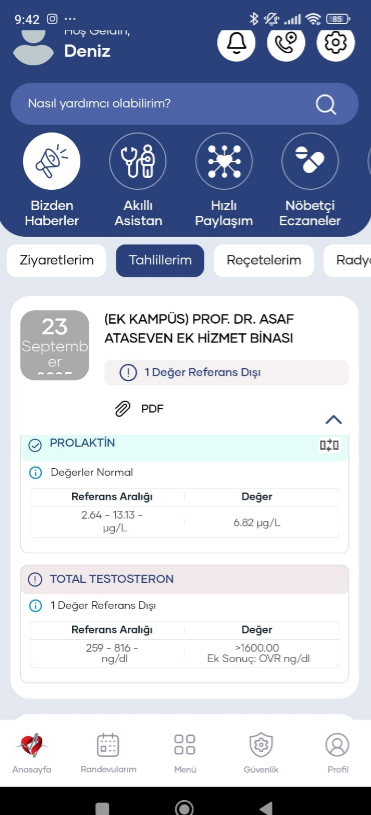Open the Randevularım tab
The image size is (371, 815).
click(x=108, y=753)
